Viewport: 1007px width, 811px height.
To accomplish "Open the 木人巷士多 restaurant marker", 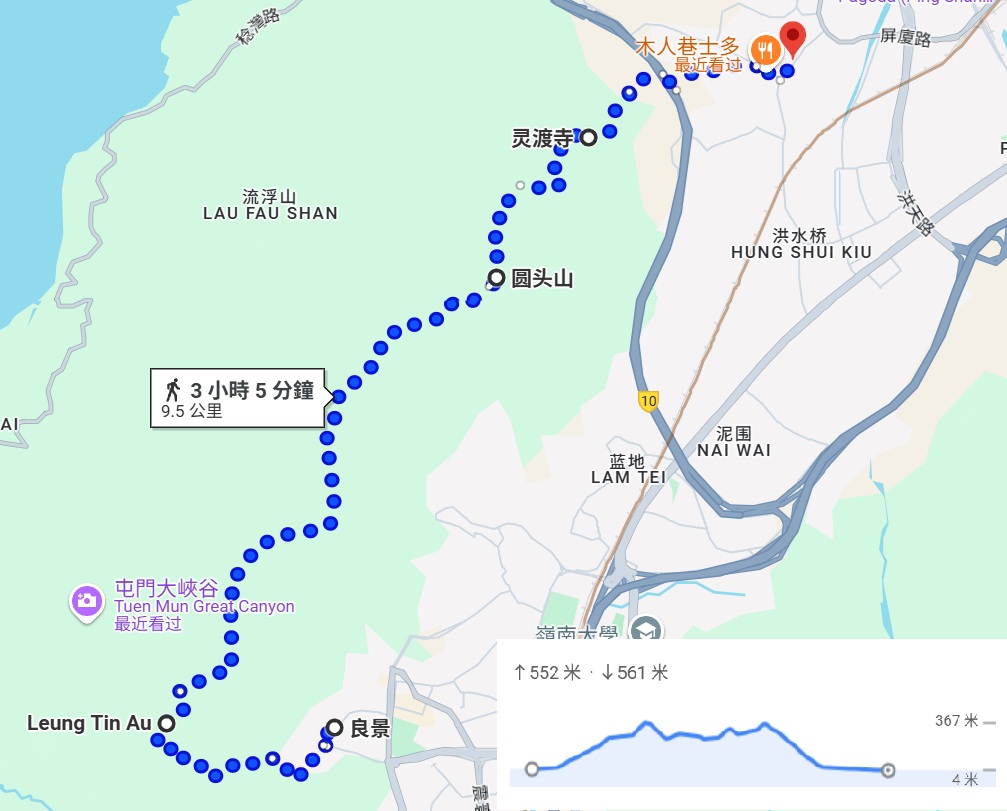I will [x=764, y=47].
